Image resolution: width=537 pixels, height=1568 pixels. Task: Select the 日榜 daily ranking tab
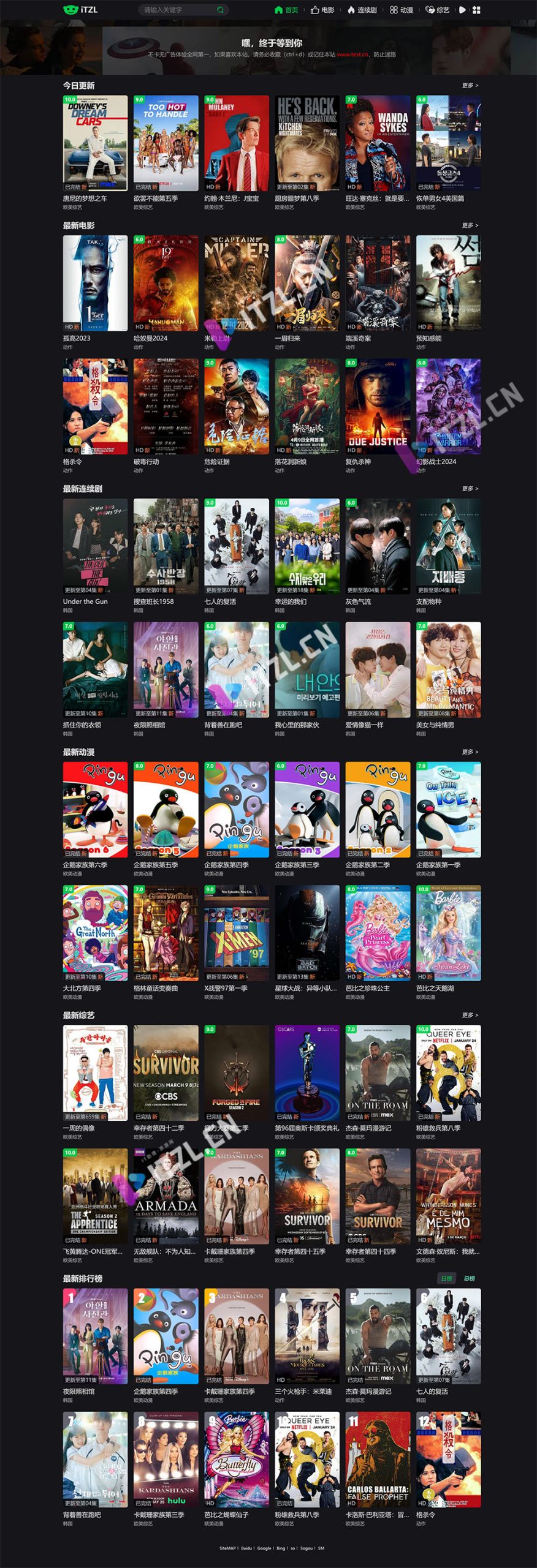point(447,1278)
